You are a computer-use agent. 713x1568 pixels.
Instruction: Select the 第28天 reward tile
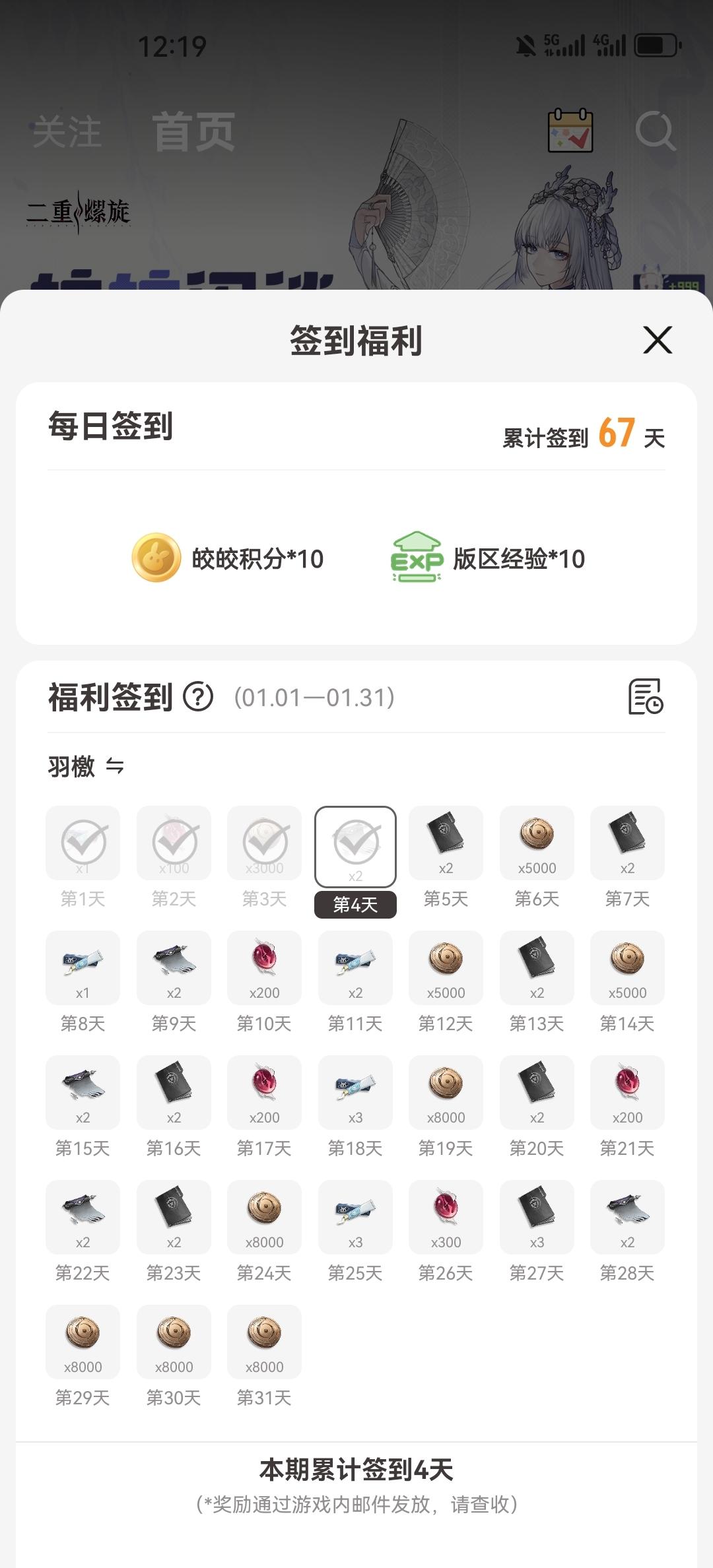click(627, 1218)
